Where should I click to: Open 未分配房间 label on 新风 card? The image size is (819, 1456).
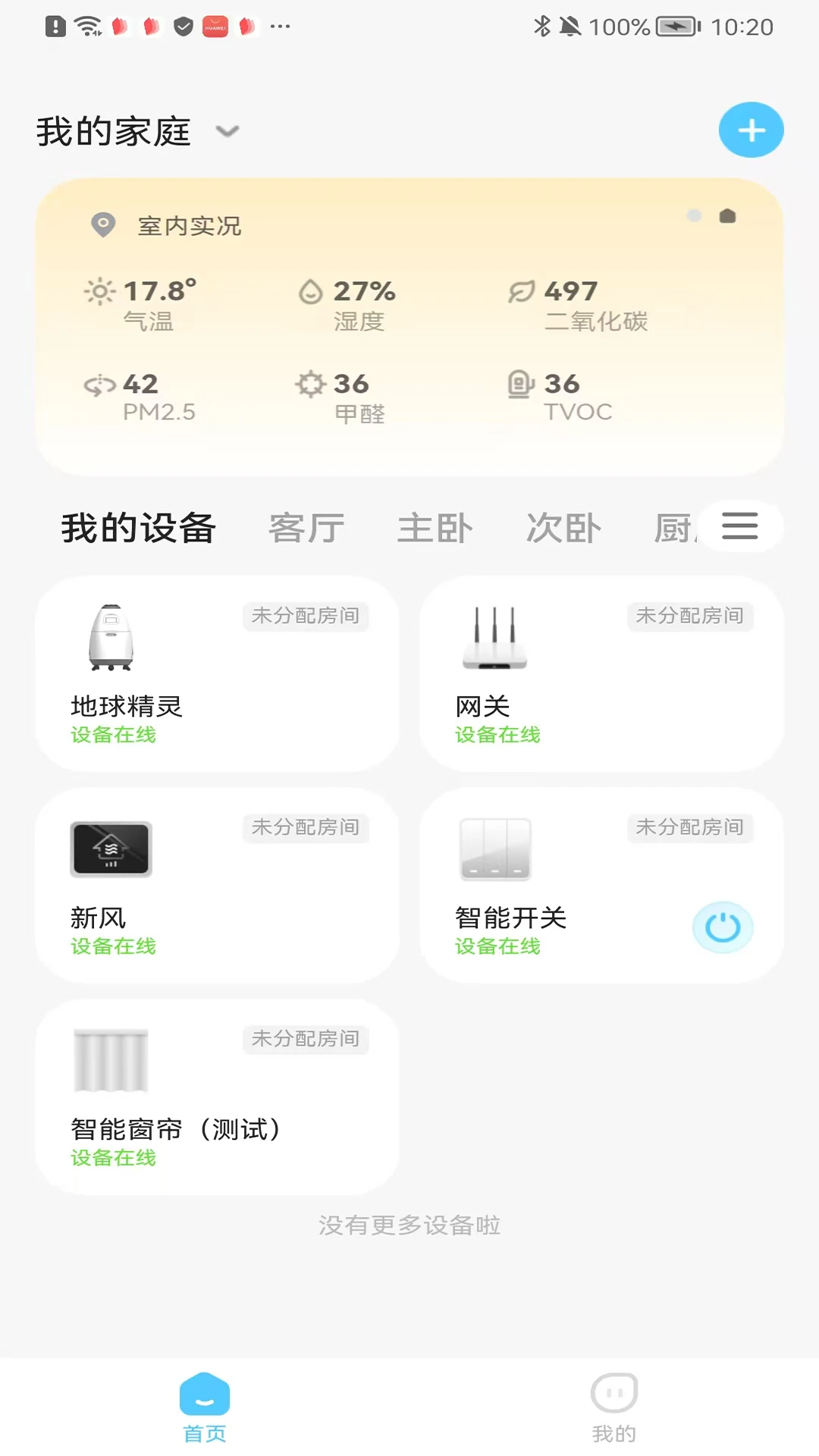coord(306,828)
